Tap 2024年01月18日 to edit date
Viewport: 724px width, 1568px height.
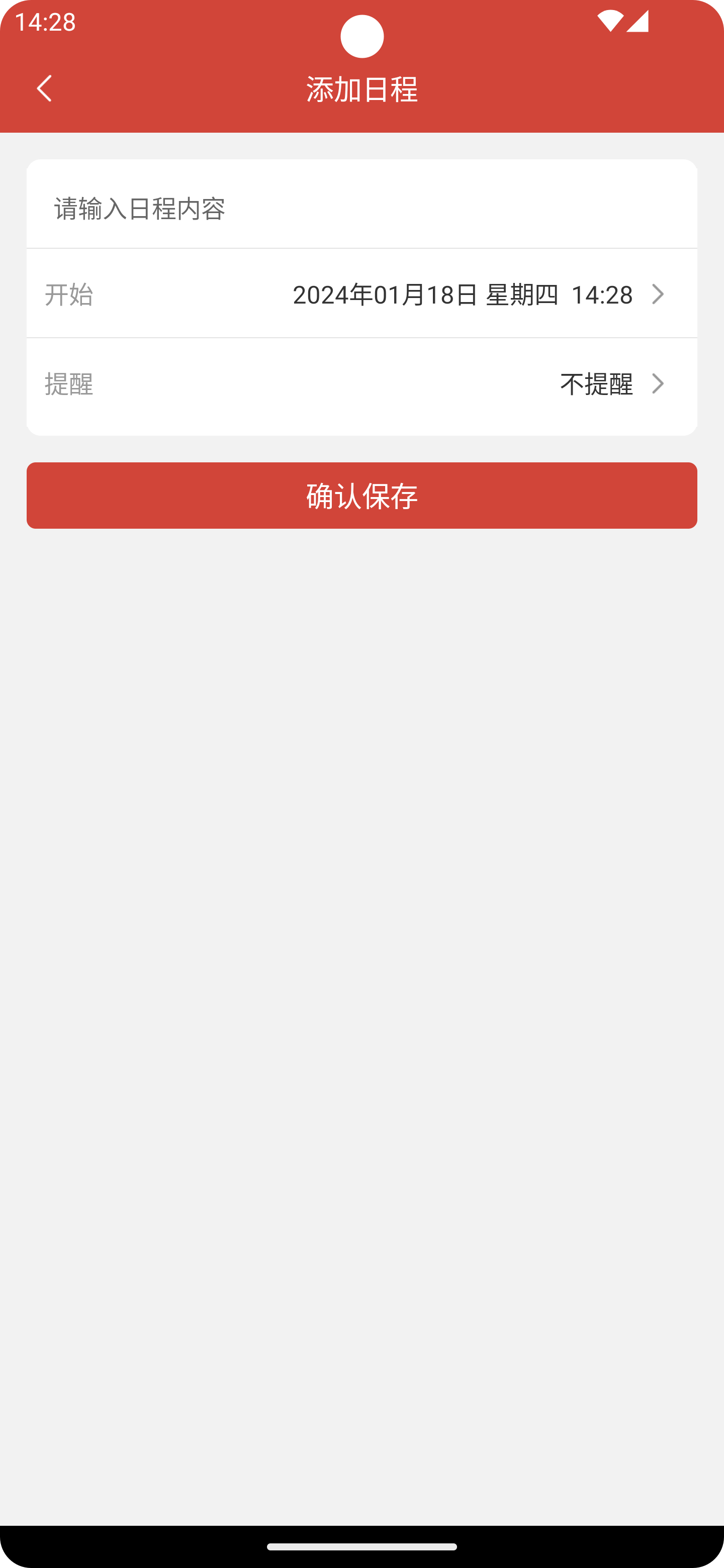point(386,295)
